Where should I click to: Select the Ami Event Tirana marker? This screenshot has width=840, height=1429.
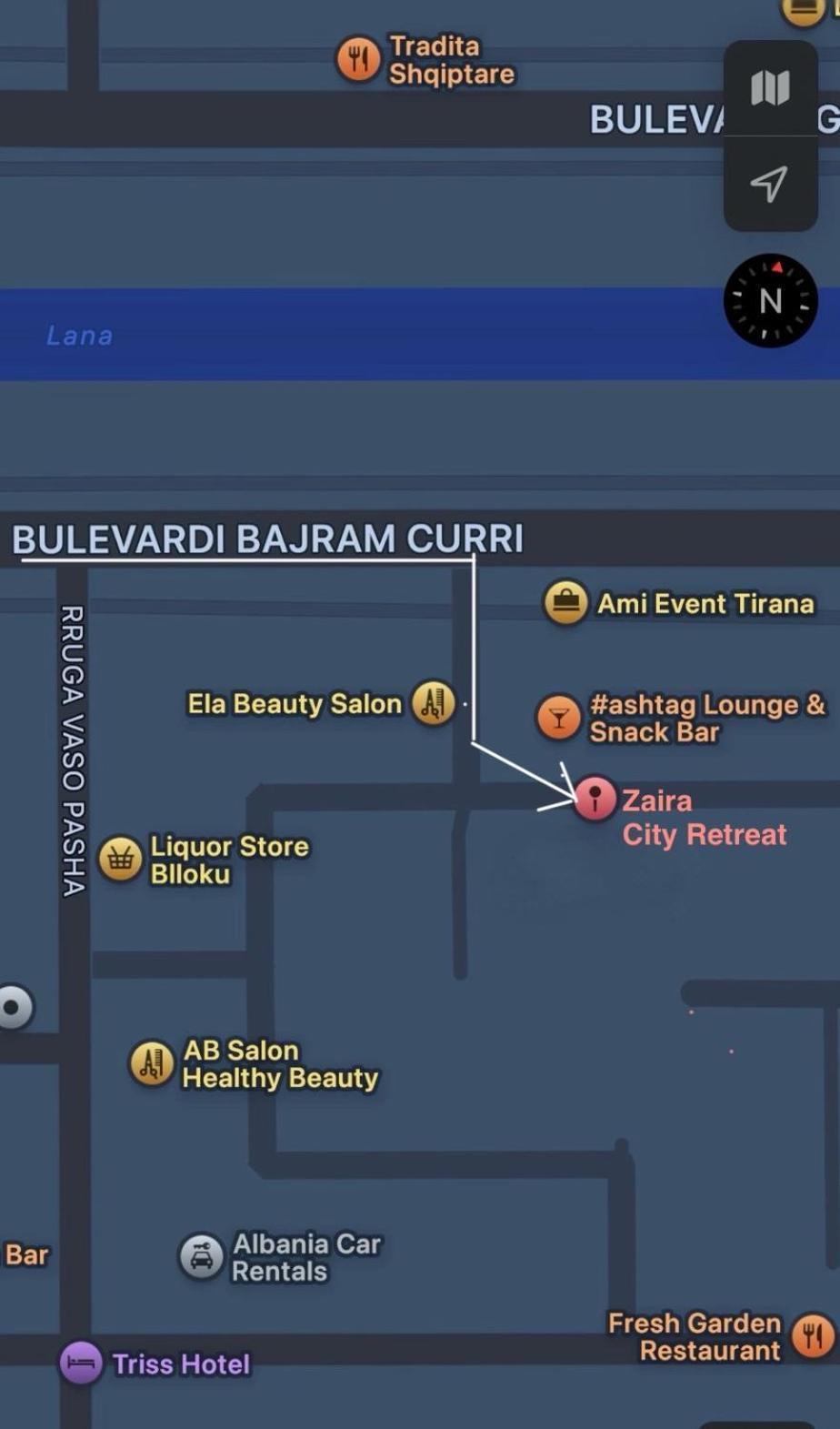tap(565, 602)
